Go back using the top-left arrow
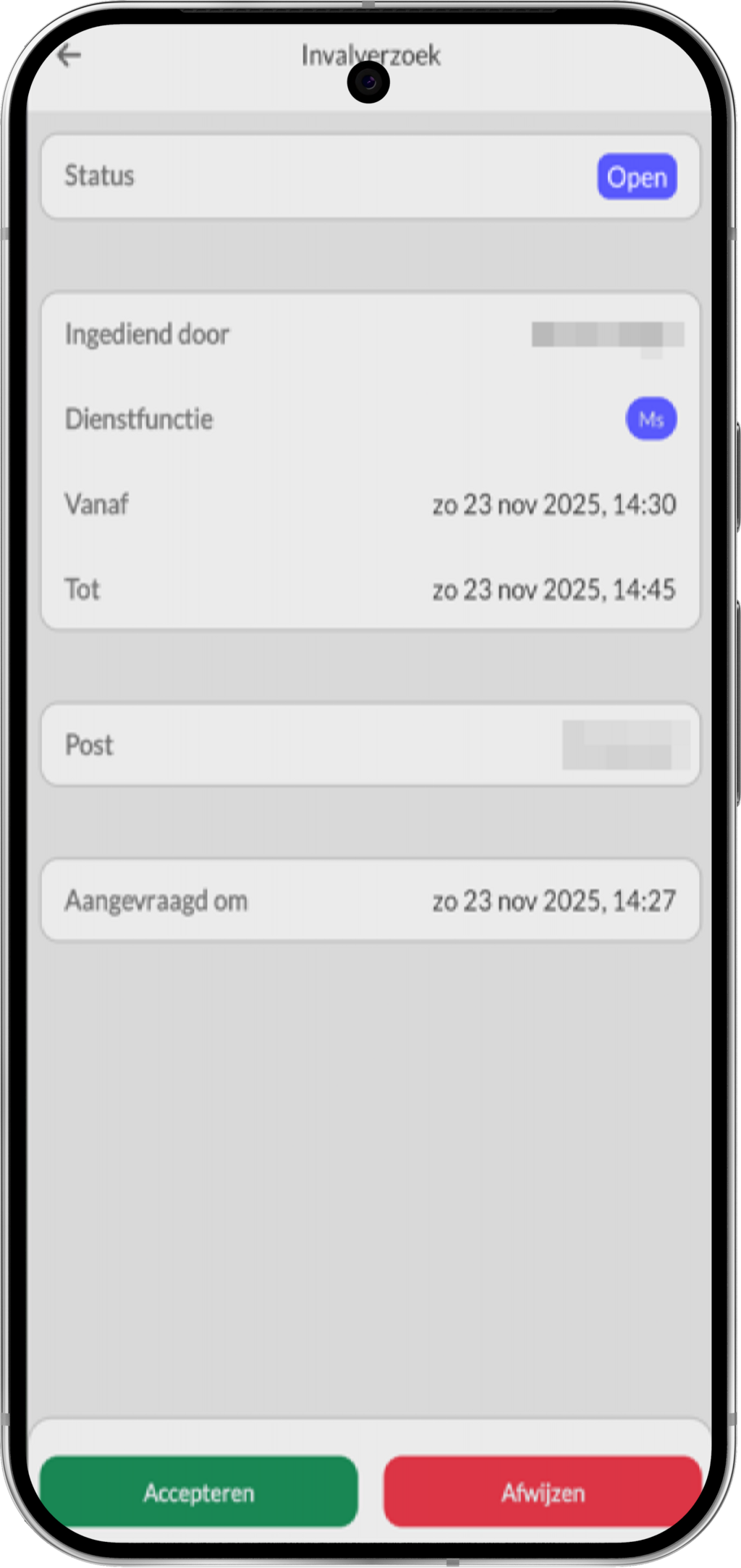741x1568 pixels. pyautogui.click(x=69, y=55)
